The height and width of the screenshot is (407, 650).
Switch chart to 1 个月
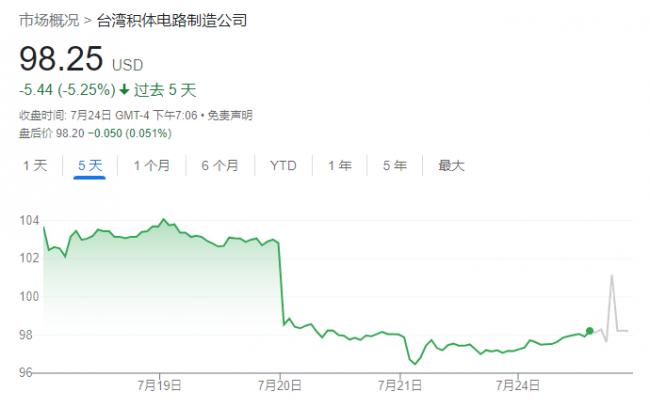151,166
